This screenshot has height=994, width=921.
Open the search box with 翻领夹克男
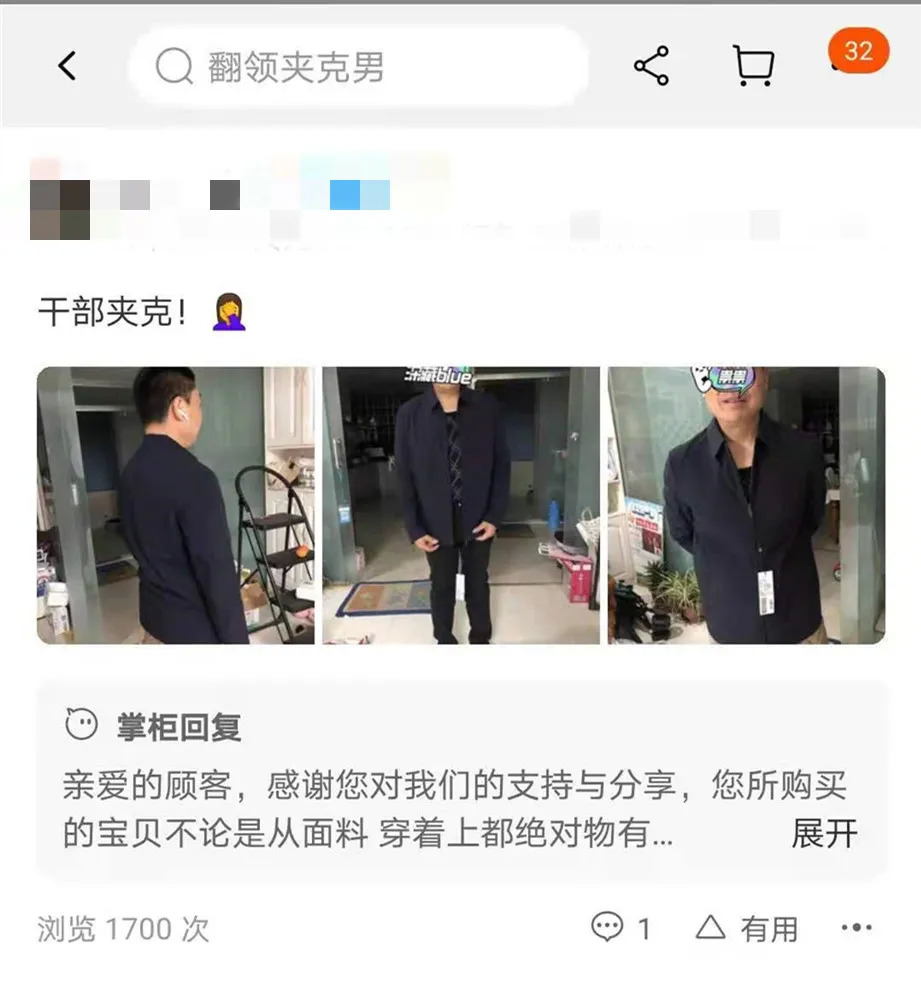[356, 67]
